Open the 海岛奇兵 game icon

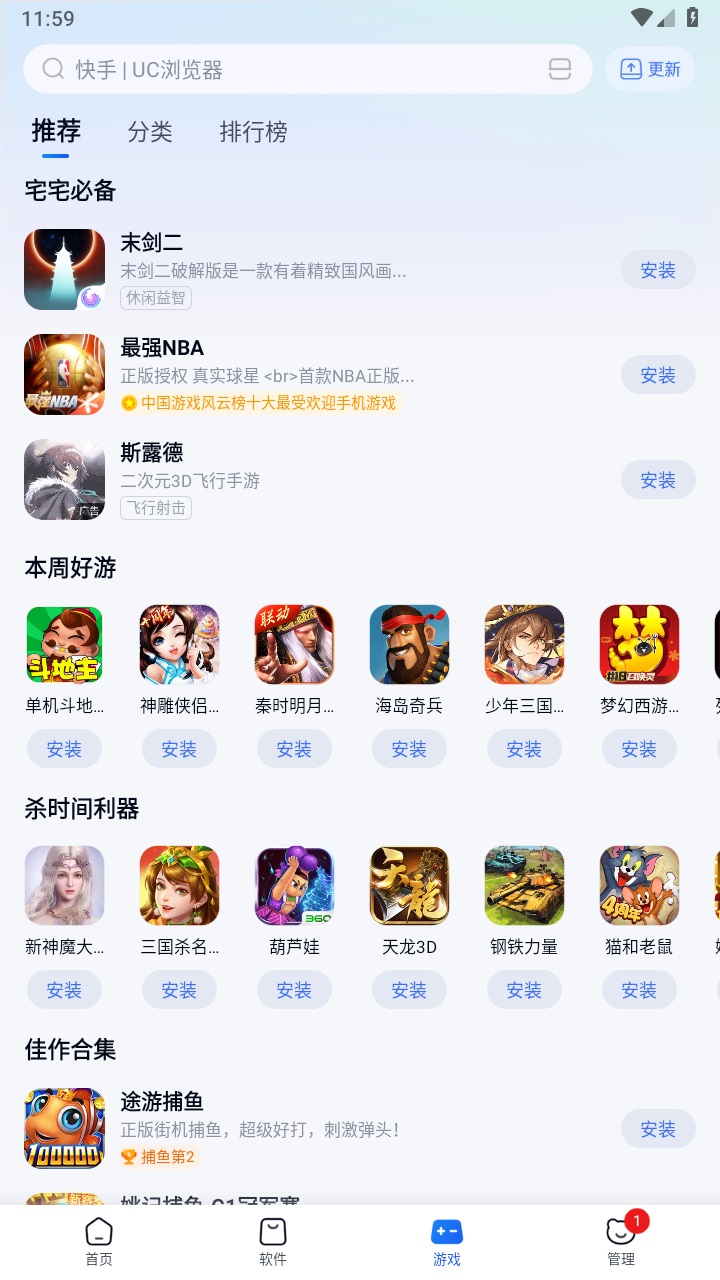point(409,645)
